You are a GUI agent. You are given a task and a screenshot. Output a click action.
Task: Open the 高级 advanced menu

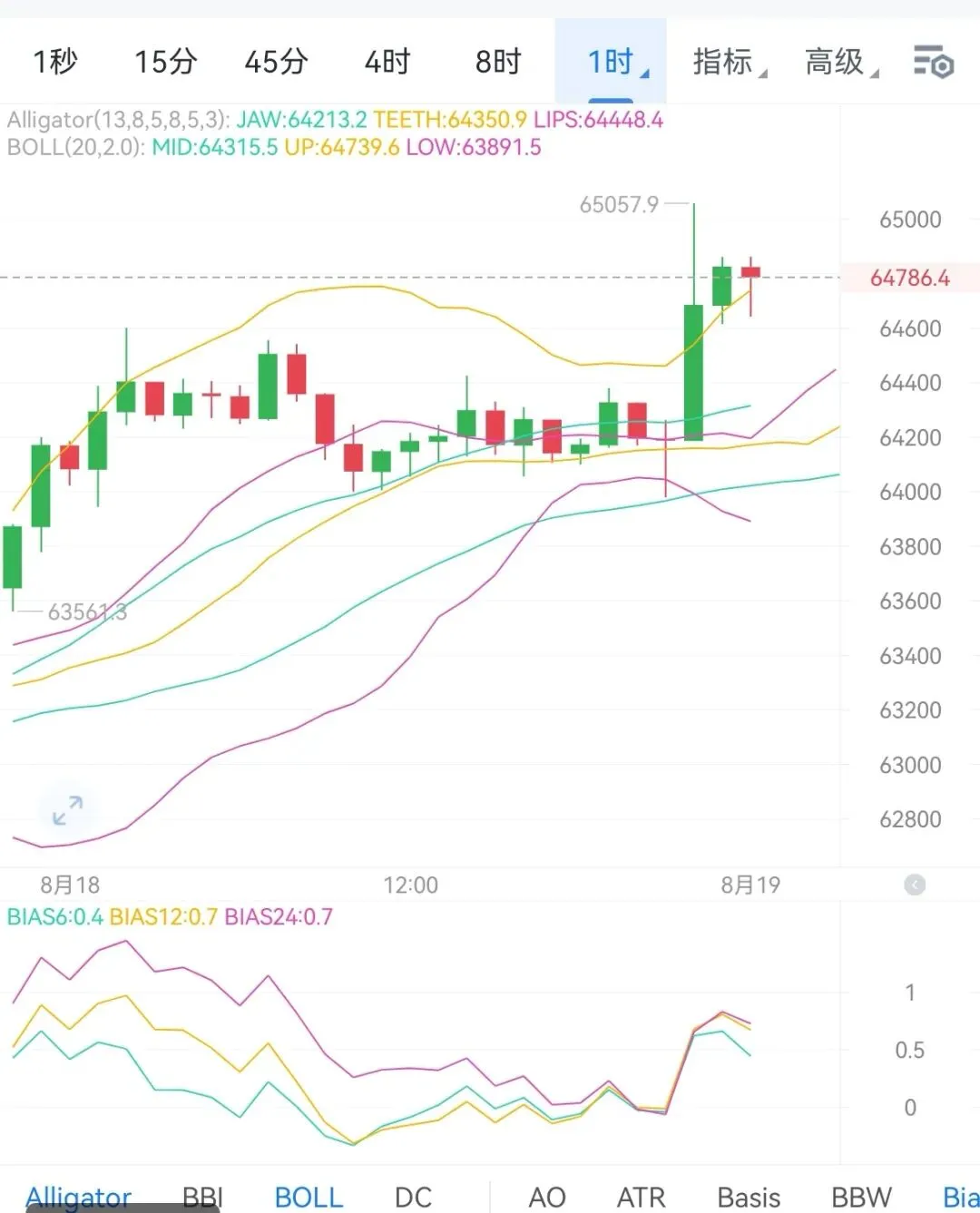841,62
